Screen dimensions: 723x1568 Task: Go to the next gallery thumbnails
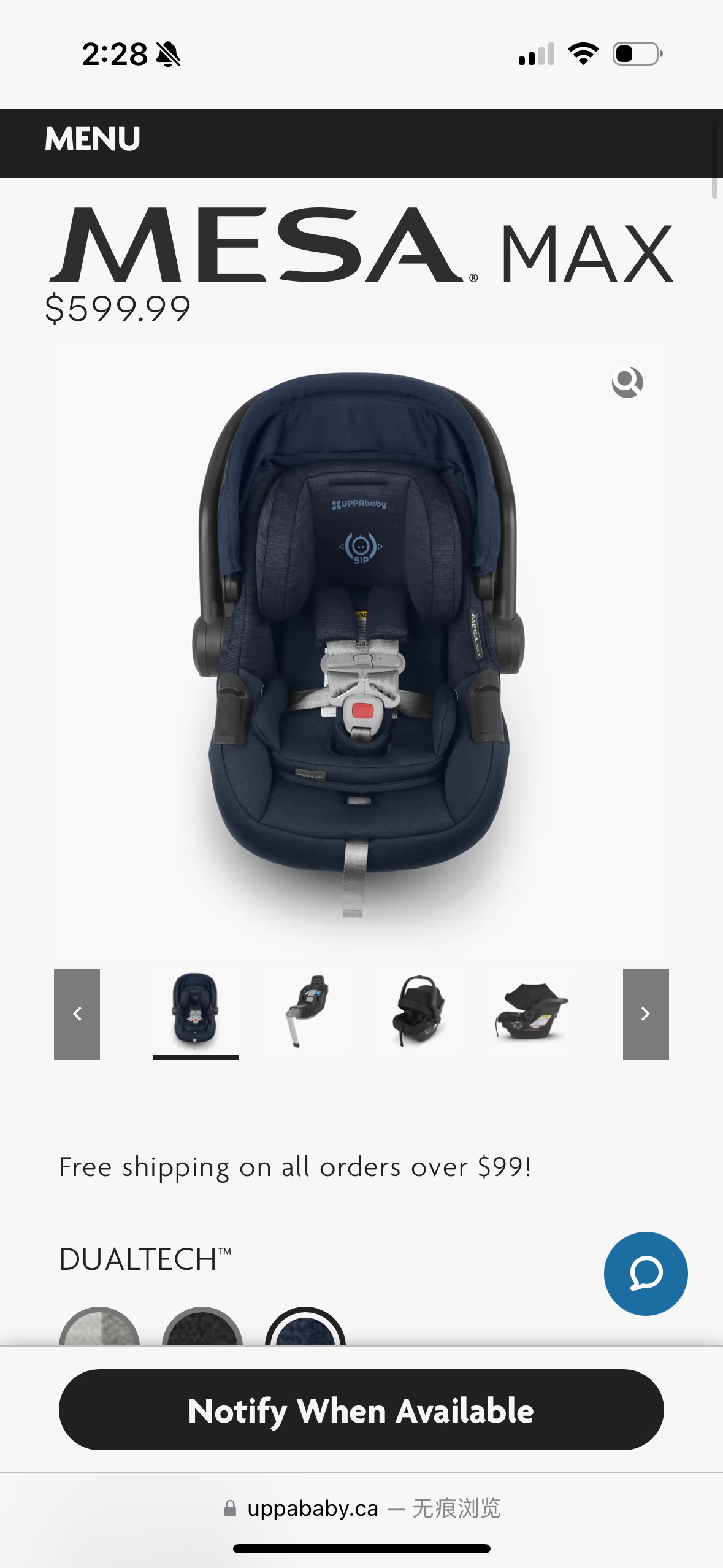(645, 1013)
